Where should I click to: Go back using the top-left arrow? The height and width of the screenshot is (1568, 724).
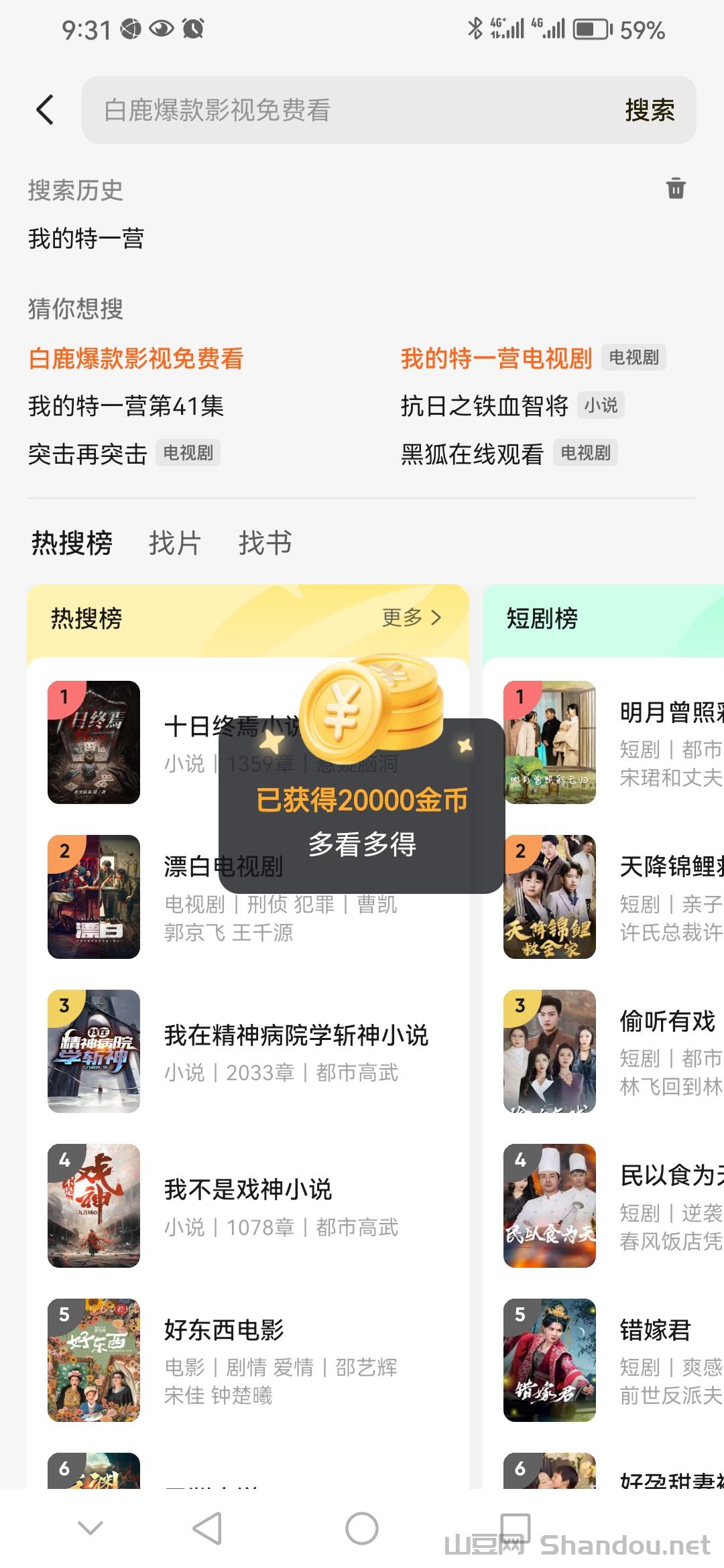(45, 110)
